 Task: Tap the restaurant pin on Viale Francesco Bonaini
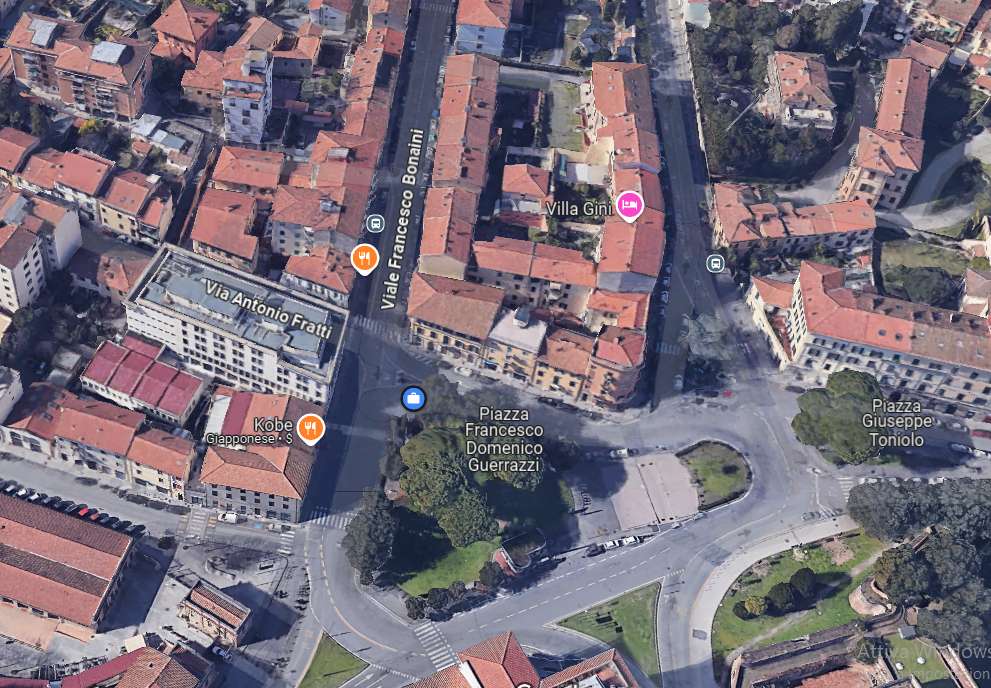365,258
